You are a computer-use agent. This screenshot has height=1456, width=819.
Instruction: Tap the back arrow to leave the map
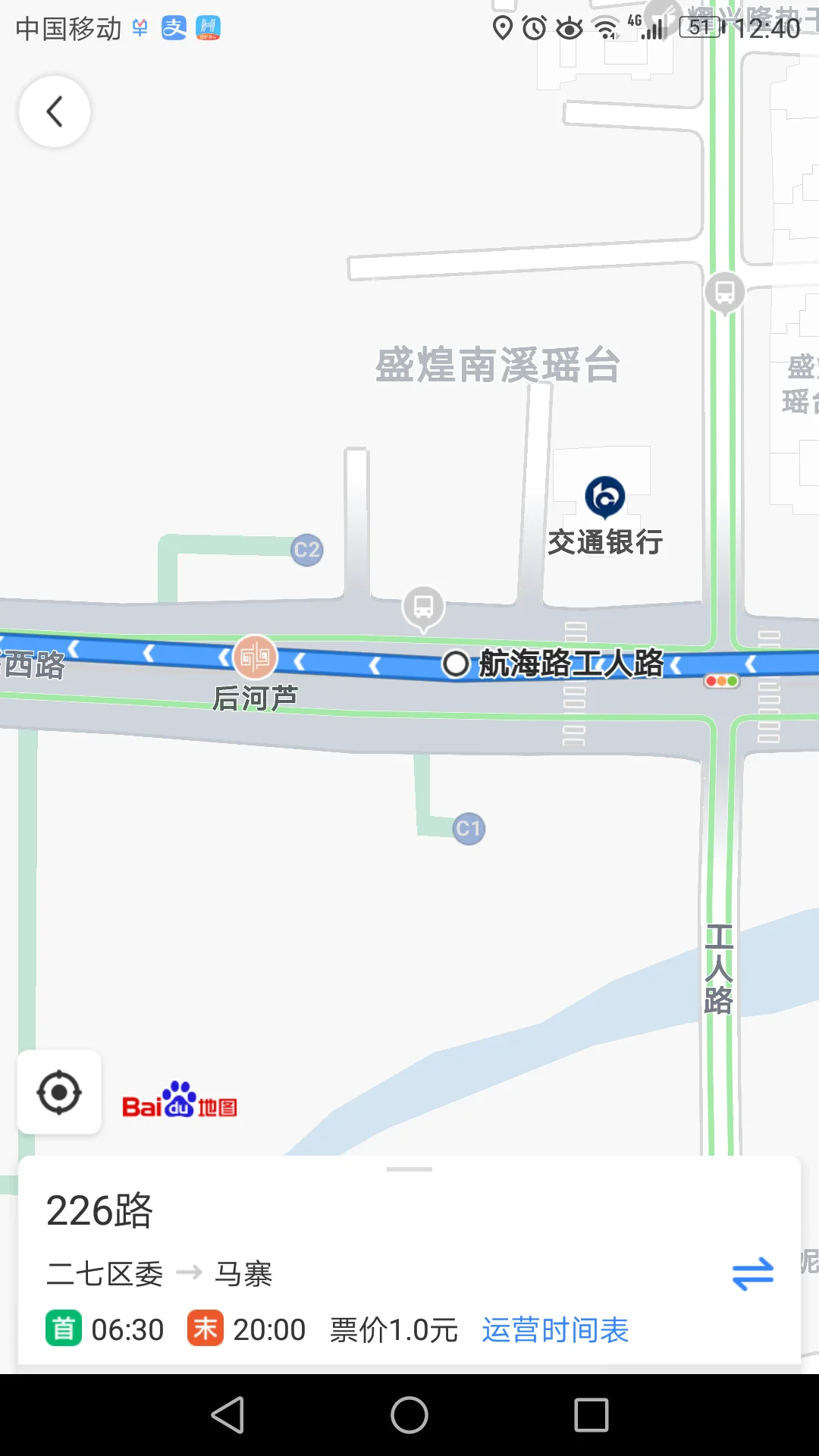pos(54,111)
